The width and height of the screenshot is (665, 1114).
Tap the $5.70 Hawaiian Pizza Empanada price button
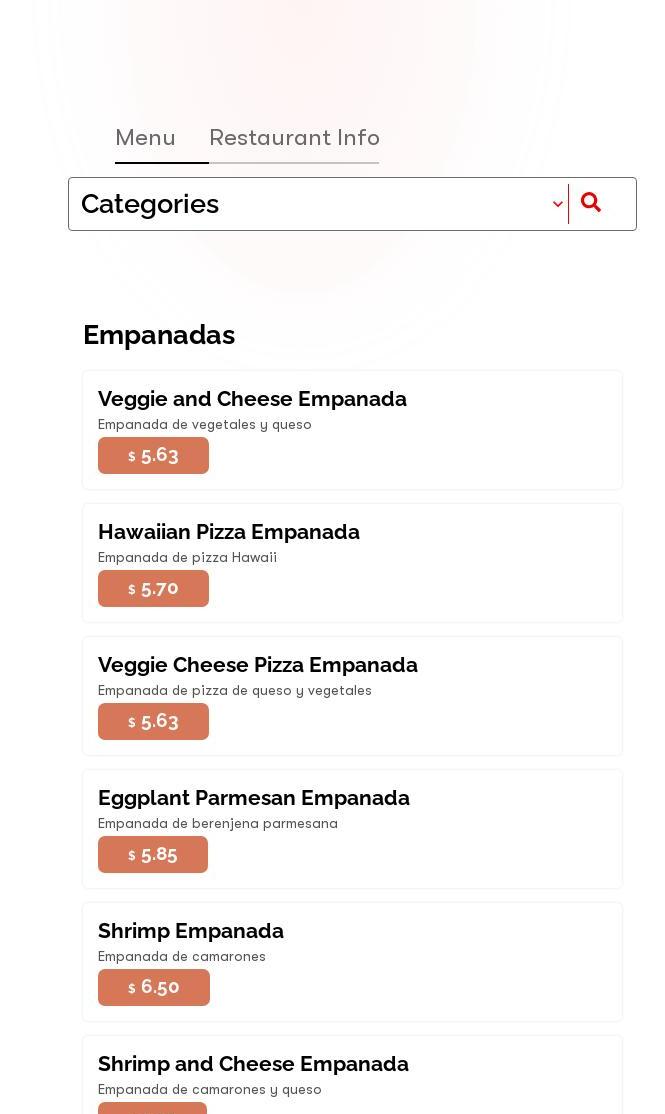click(153, 589)
